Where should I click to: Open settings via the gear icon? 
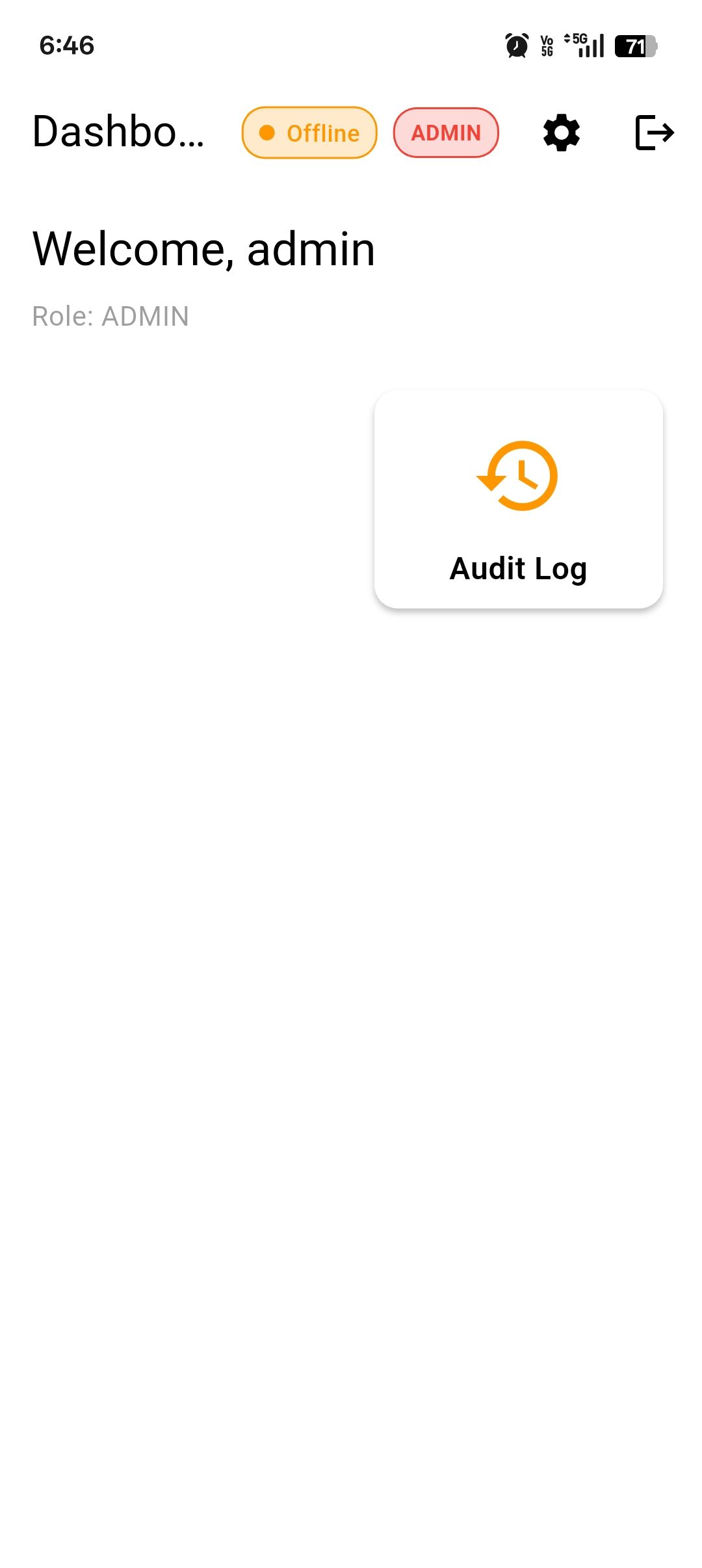pos(561,133)
